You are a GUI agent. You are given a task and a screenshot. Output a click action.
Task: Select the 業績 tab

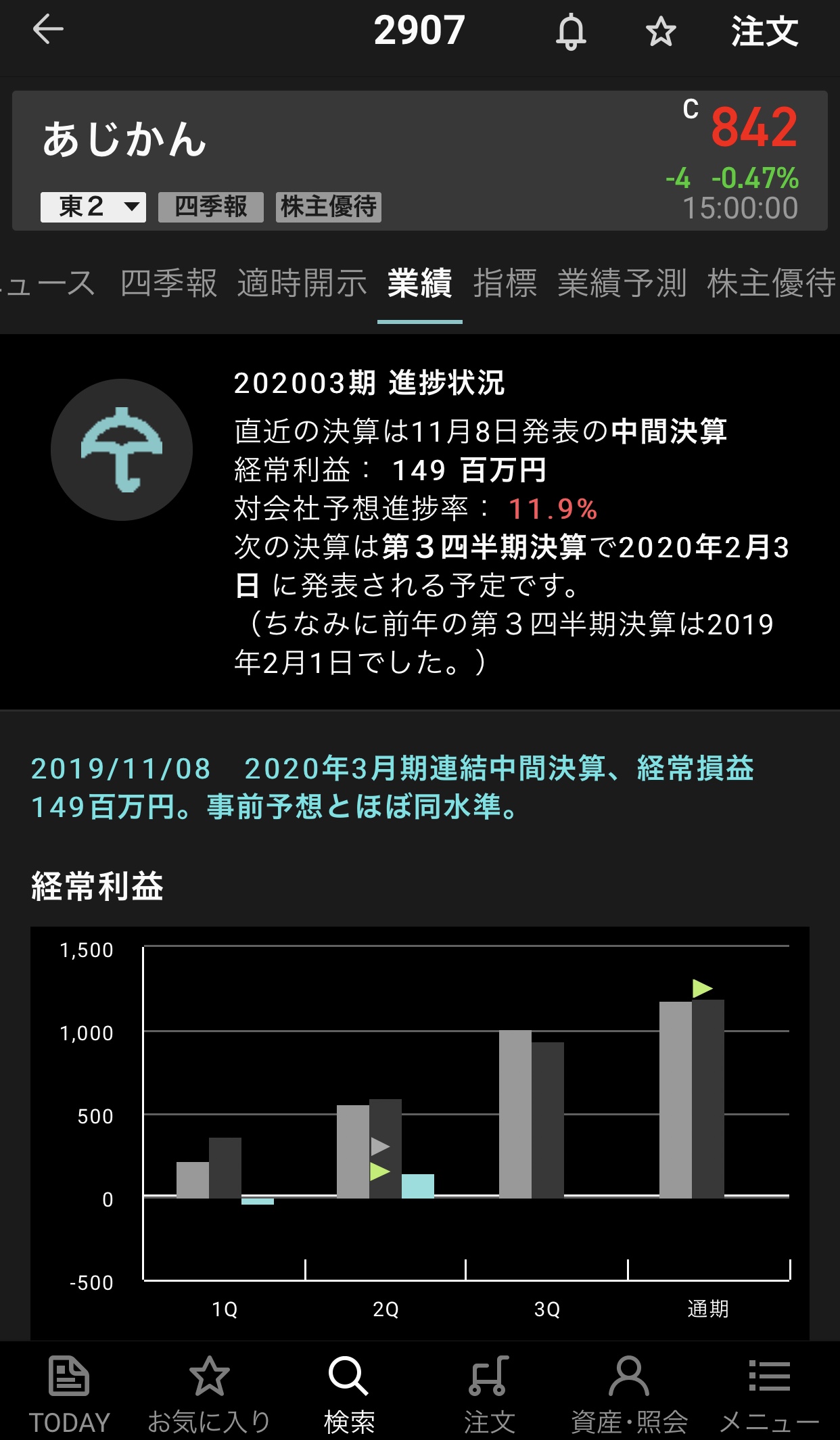420,283
